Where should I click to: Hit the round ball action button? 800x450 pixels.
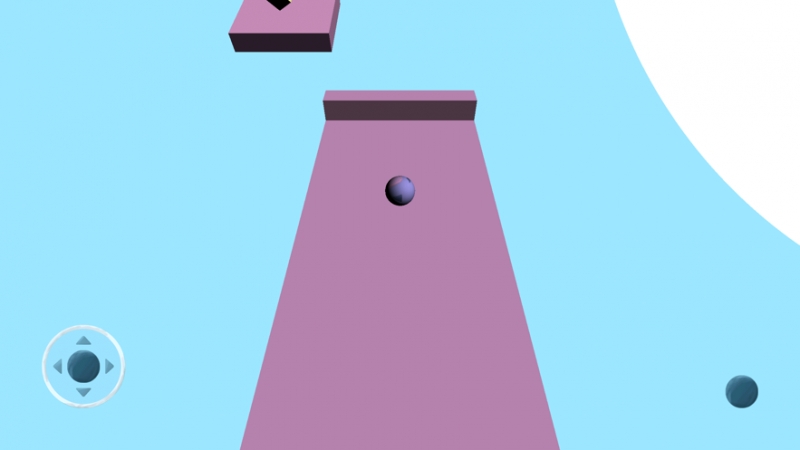coord(741,391)
